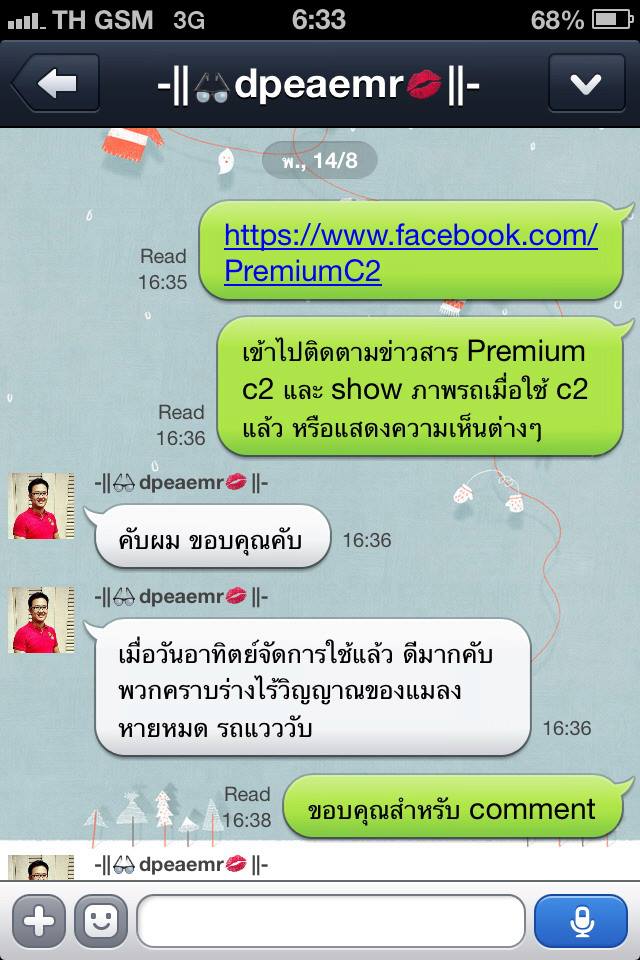
Task: Open the emoji sticker picker
Action: pyautogui.click(x=101, y=921)
